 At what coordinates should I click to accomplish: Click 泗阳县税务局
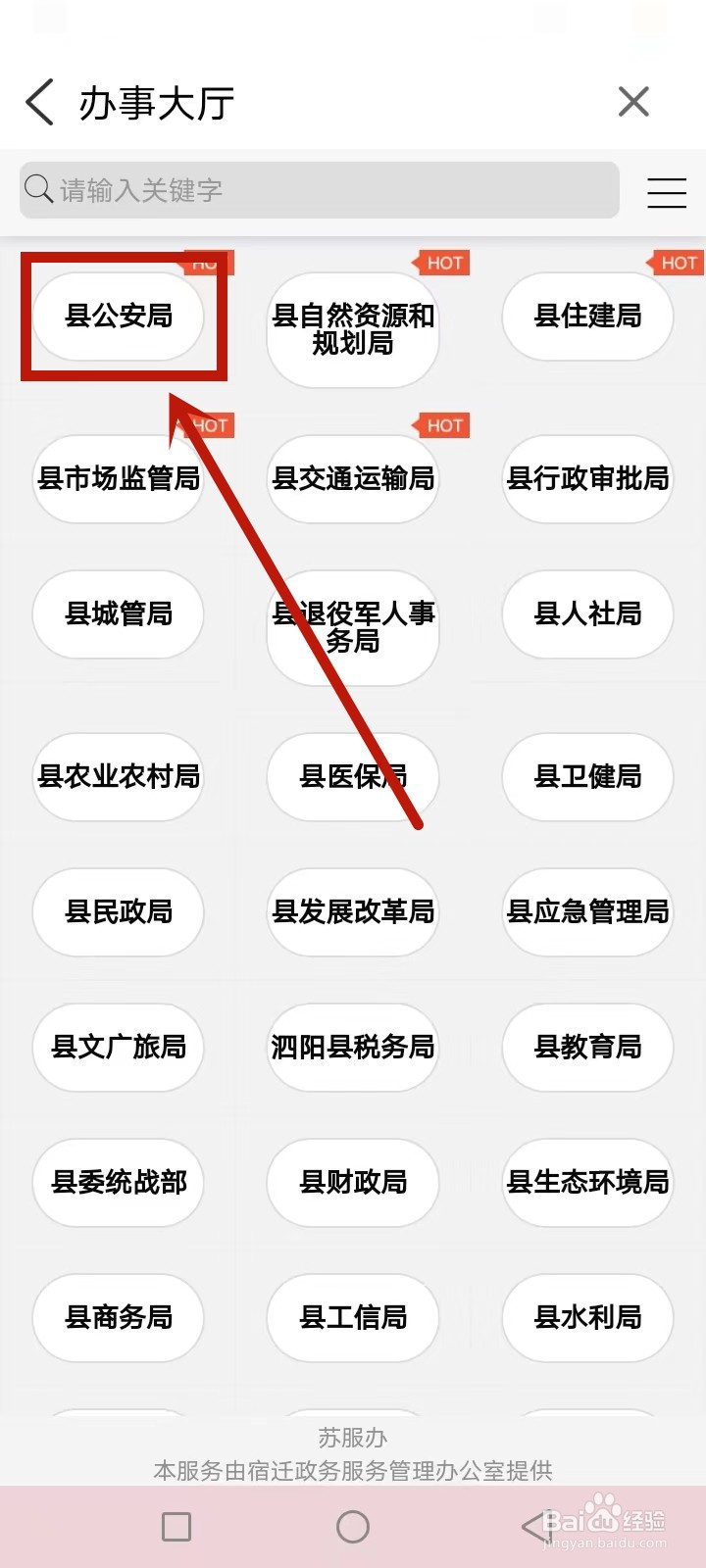tap(353, 1048)
